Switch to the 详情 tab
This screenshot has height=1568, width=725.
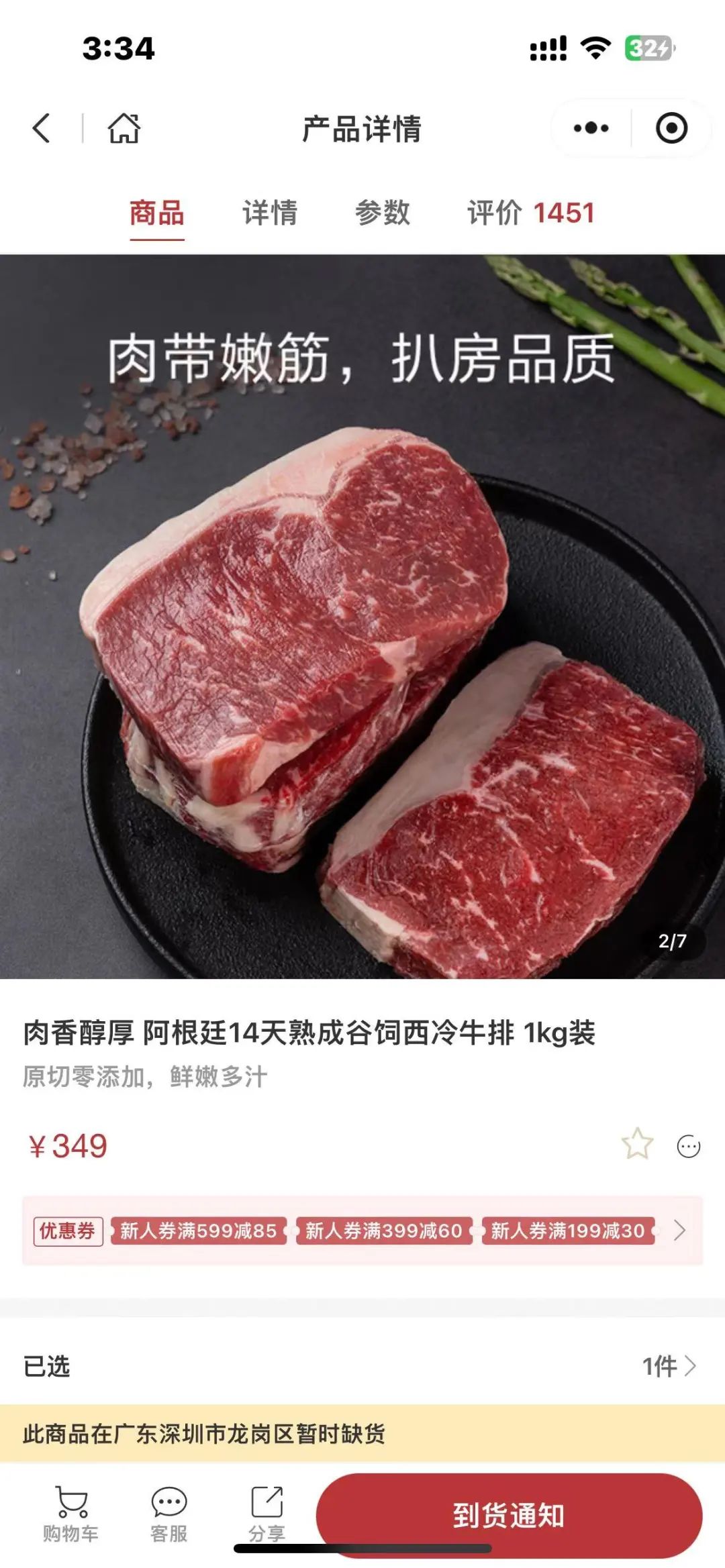click(x=270, y=213)
